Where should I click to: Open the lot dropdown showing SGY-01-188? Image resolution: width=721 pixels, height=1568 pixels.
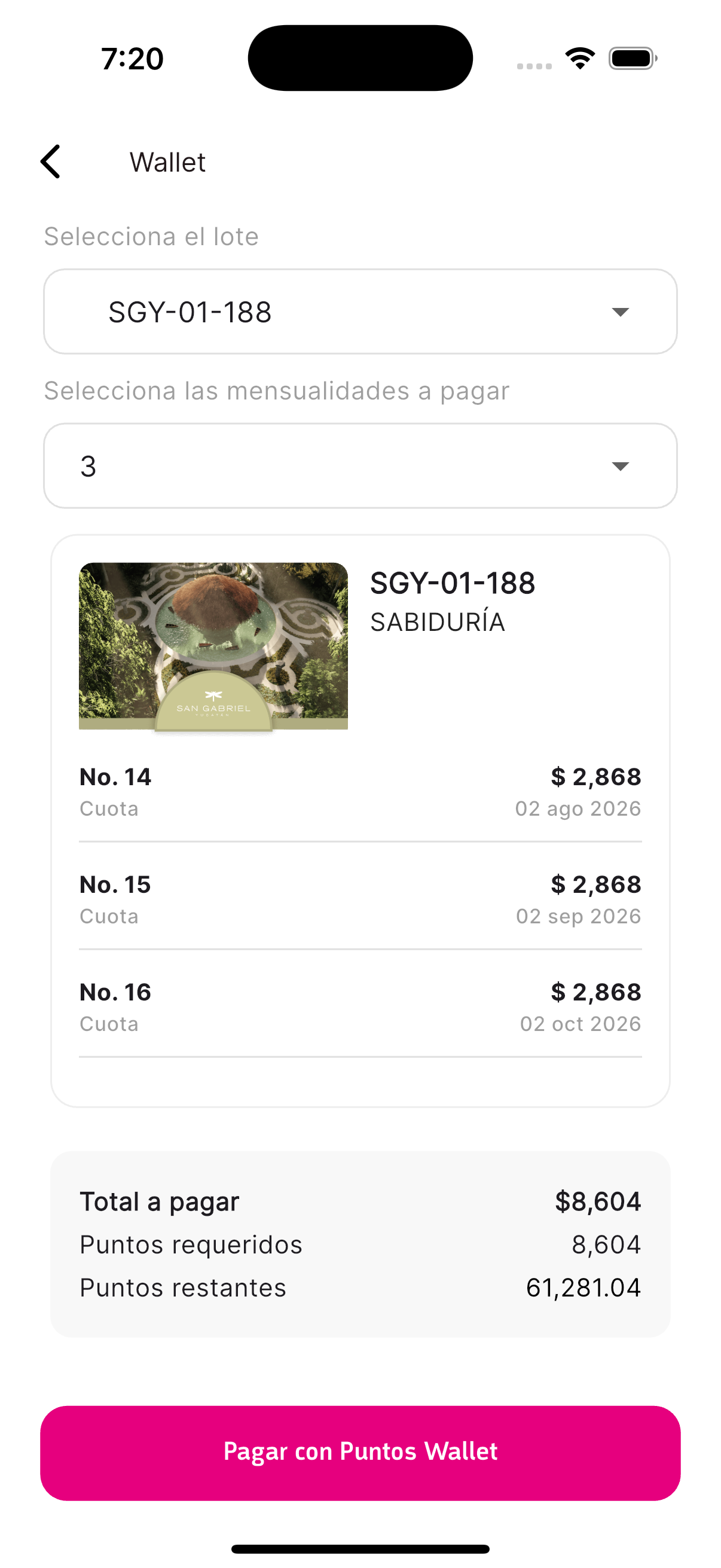(x=360, y=312)
